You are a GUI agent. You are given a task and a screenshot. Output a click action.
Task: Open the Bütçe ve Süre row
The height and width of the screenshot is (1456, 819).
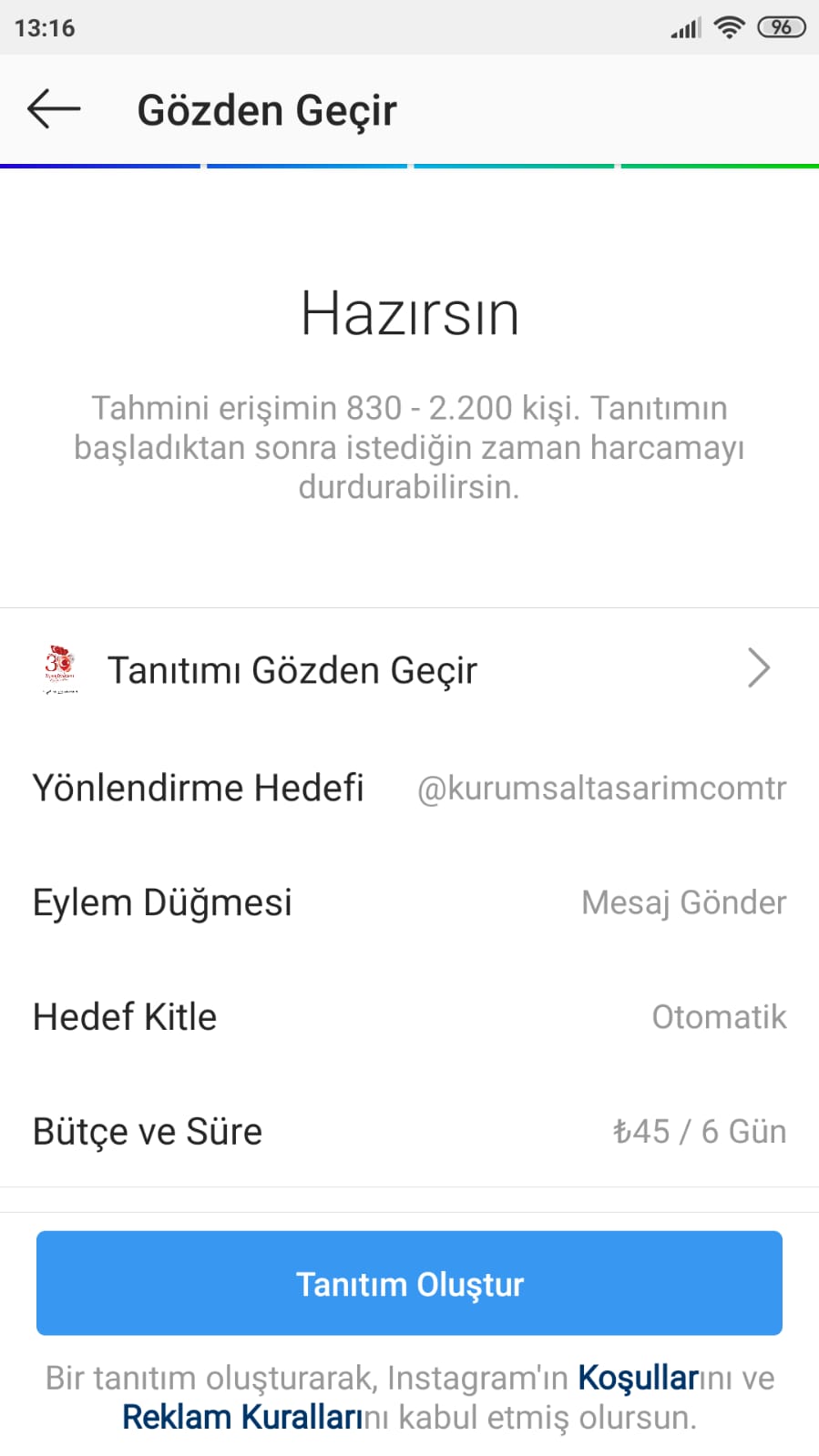pos(409,1131)
